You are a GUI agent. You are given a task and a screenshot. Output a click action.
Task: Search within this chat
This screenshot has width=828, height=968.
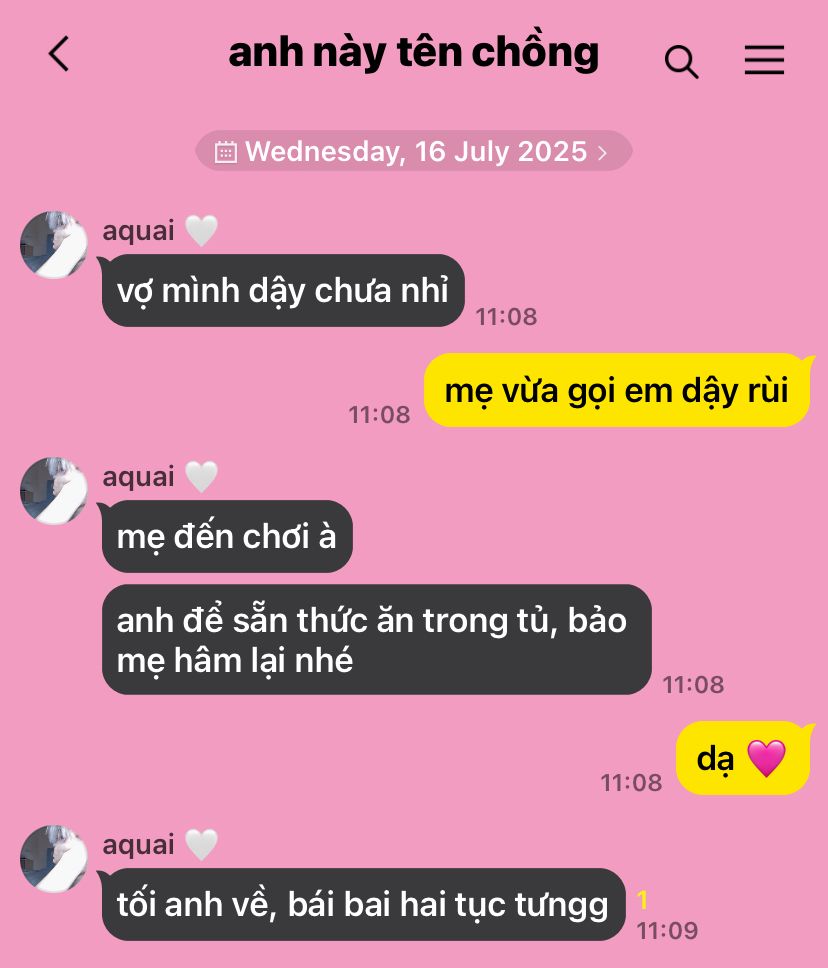(x=681, y=62)
